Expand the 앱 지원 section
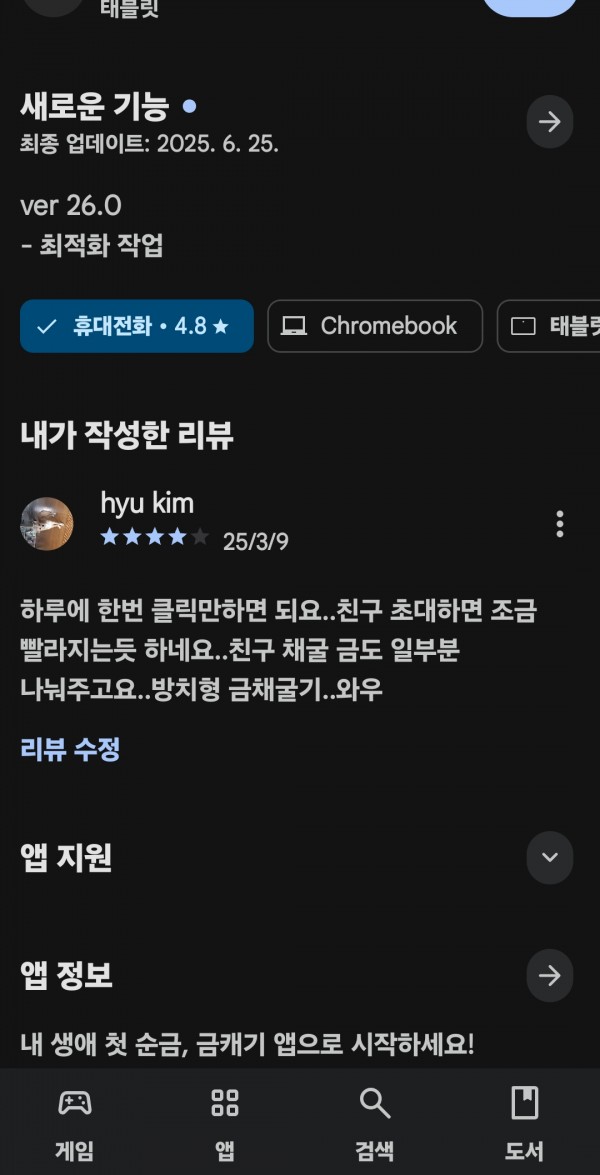The height and width of the screenshot is (1175, 600). [x=550, y=857]
